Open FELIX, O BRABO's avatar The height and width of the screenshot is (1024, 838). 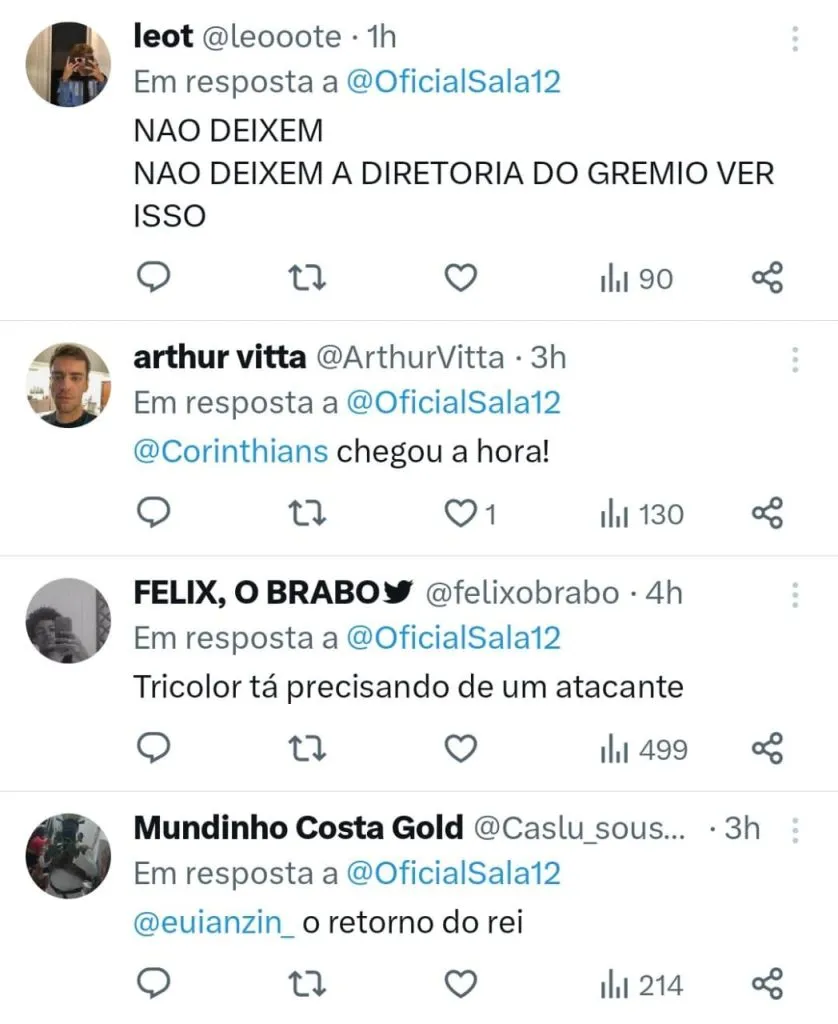pos(68,620)
